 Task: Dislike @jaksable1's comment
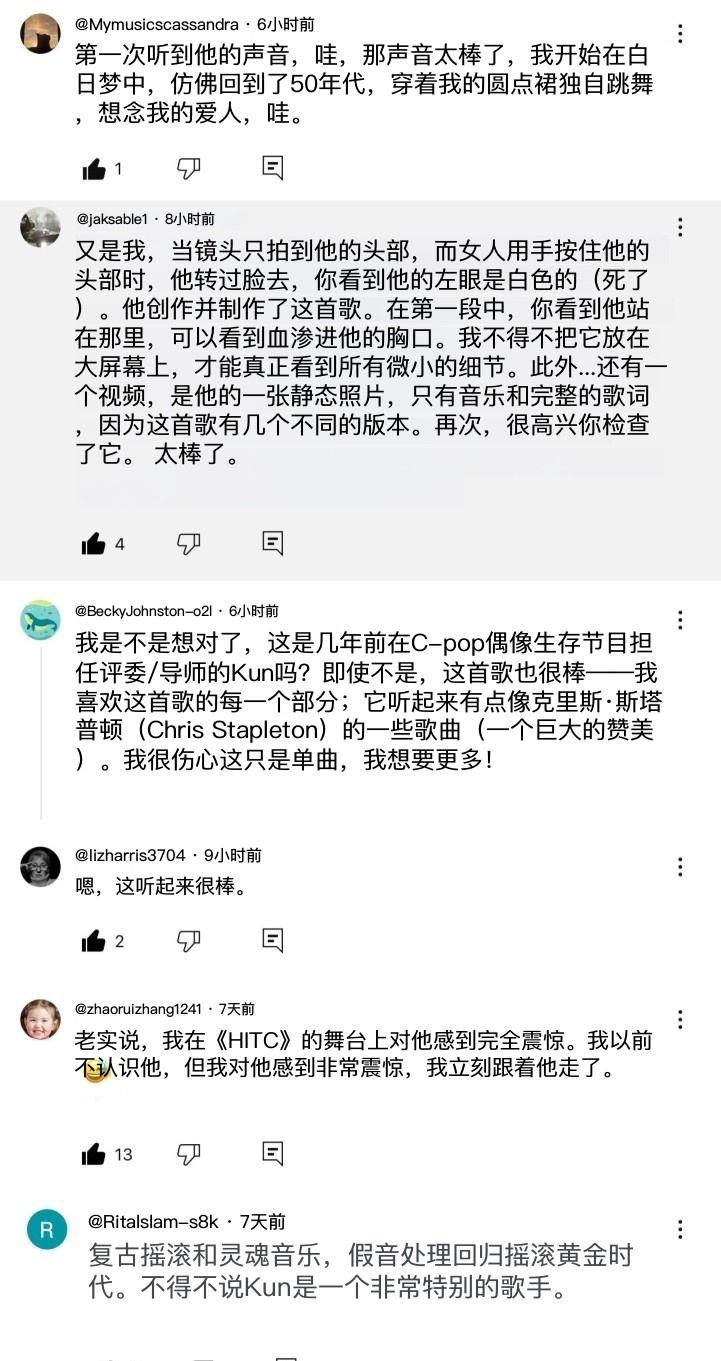click(188, 544)
